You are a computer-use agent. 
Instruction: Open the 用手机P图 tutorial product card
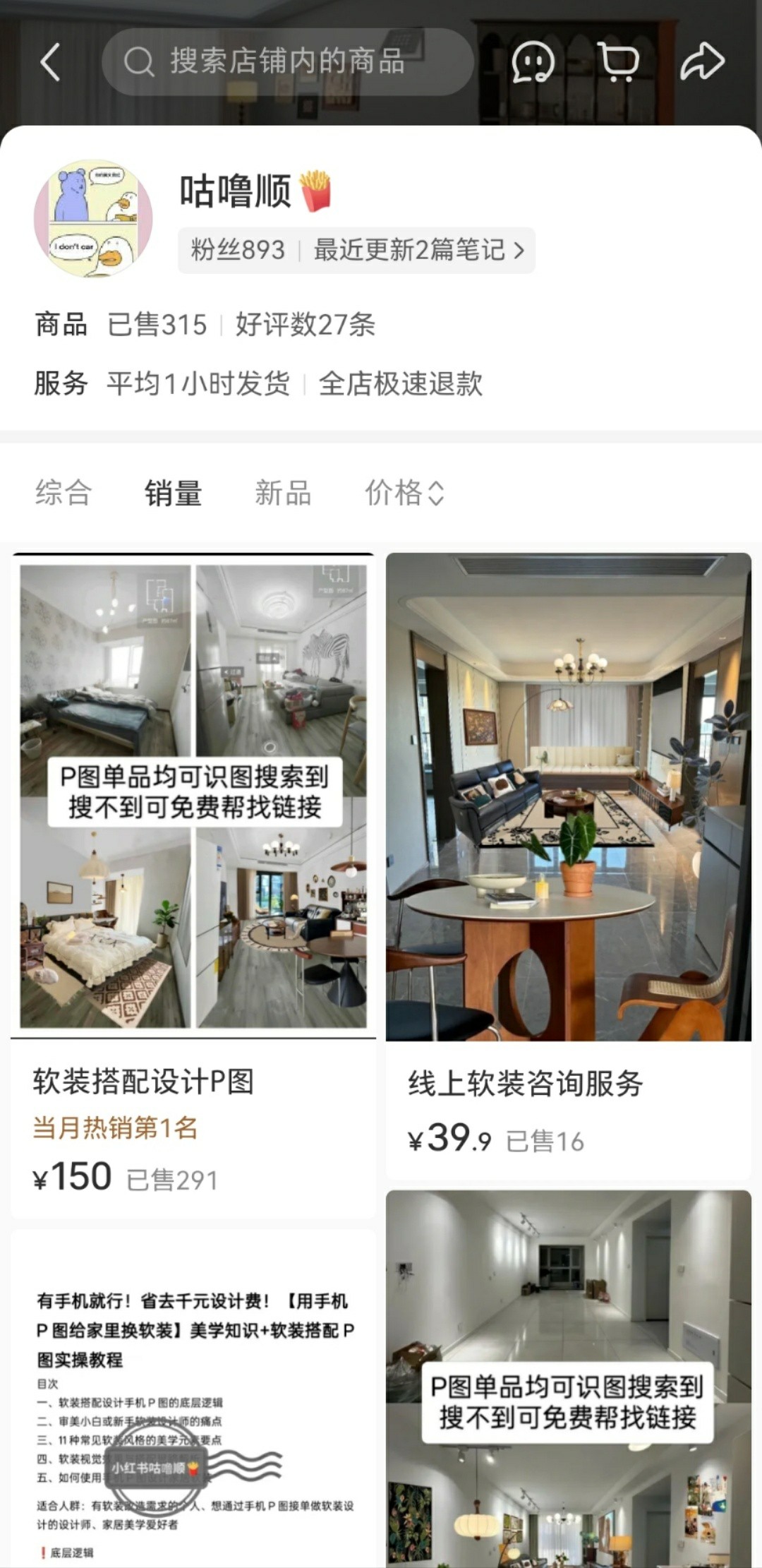click(193, 1405)
